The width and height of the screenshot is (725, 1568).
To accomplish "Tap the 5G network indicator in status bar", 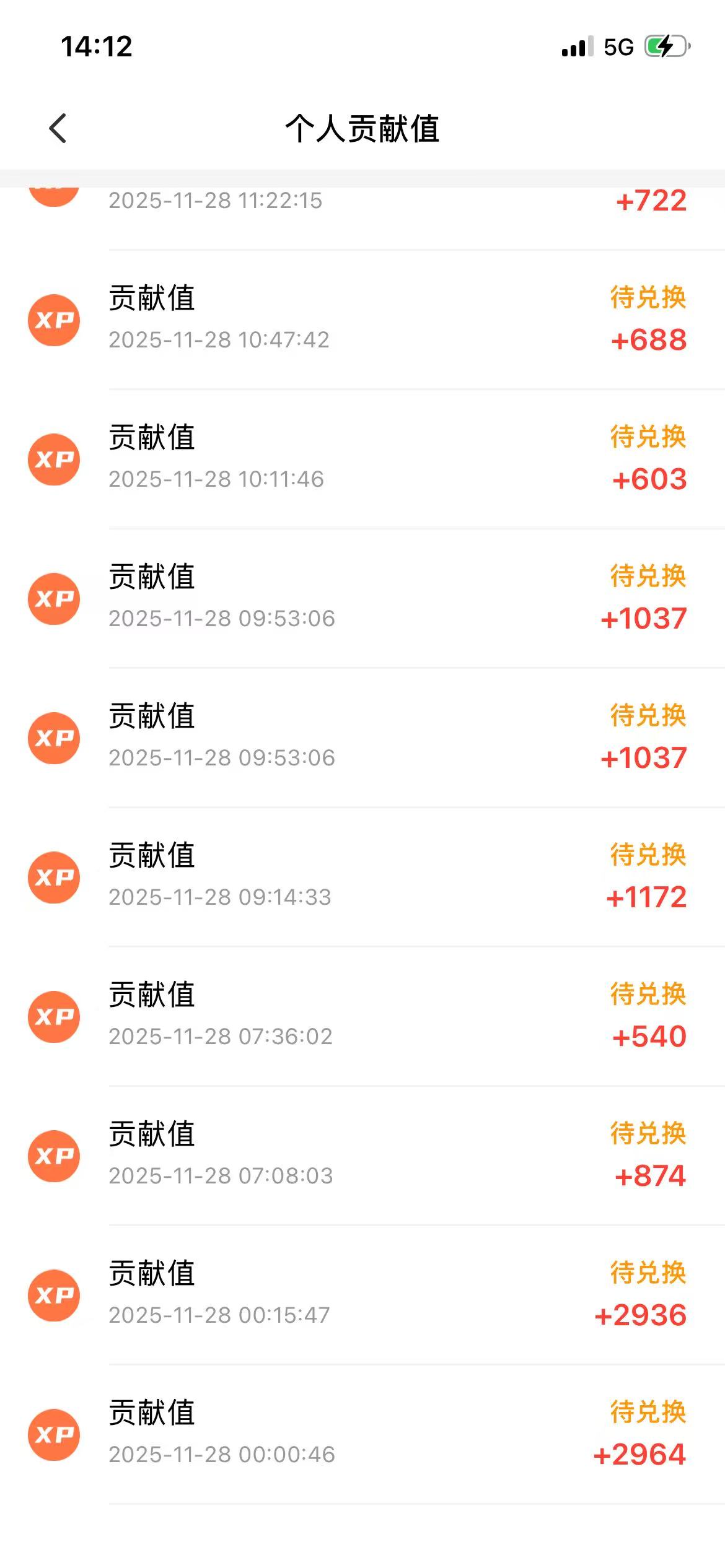I will (618, 47).
